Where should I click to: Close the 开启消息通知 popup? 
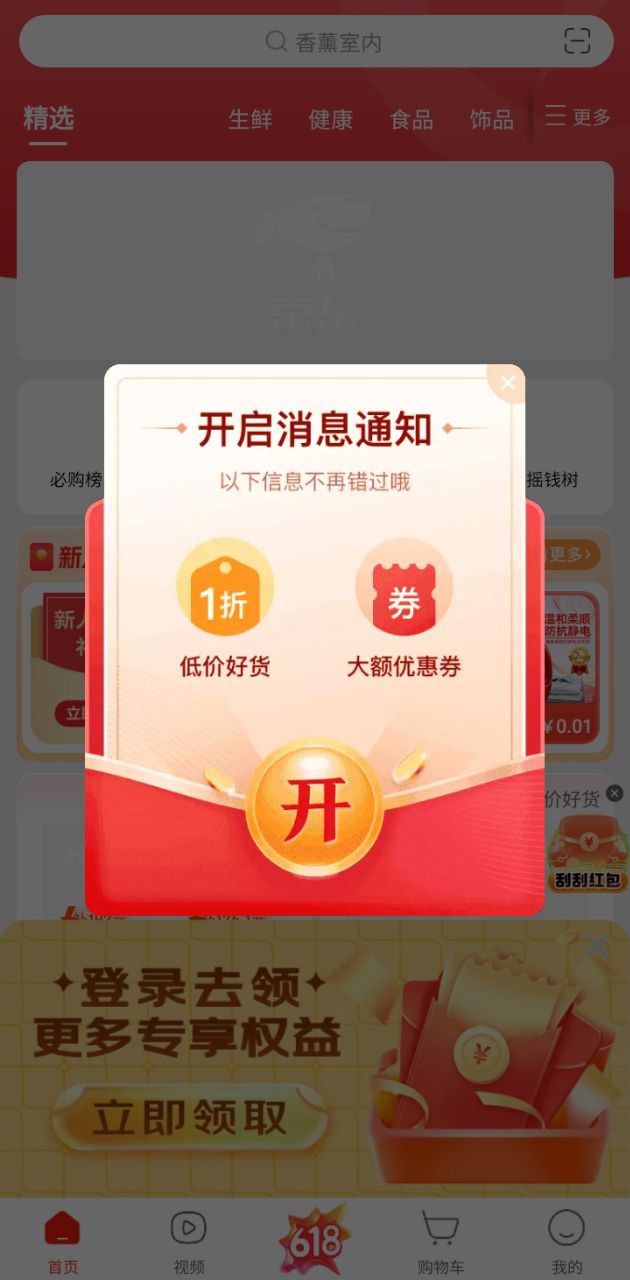pos(508,383)
